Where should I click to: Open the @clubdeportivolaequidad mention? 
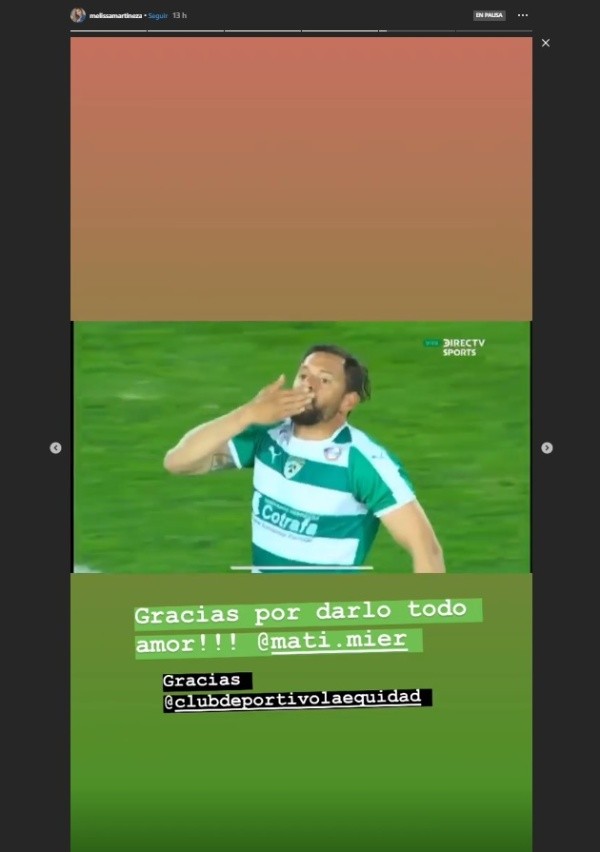point(297,698)
